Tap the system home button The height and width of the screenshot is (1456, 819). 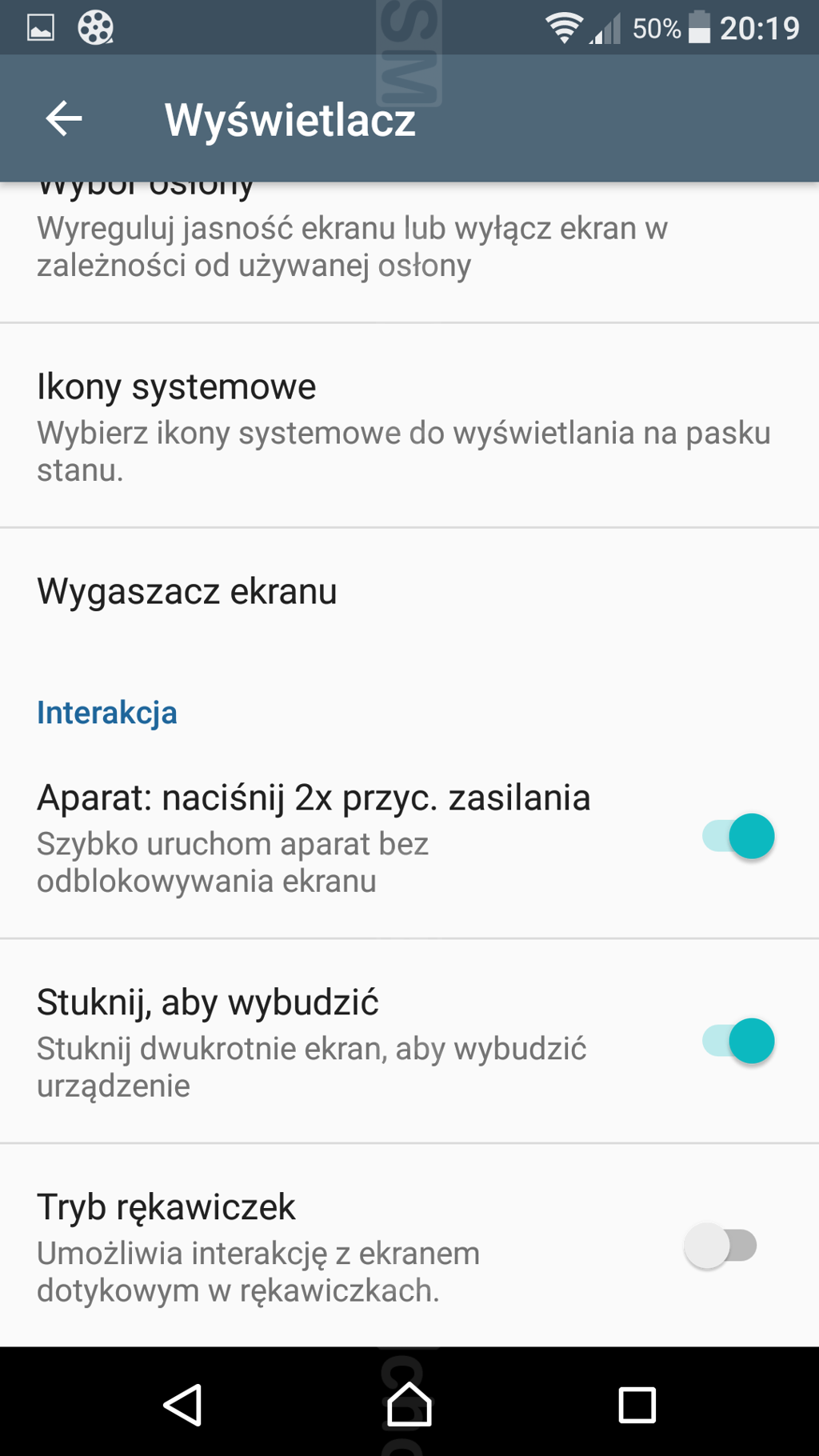tap(409, 1405)
